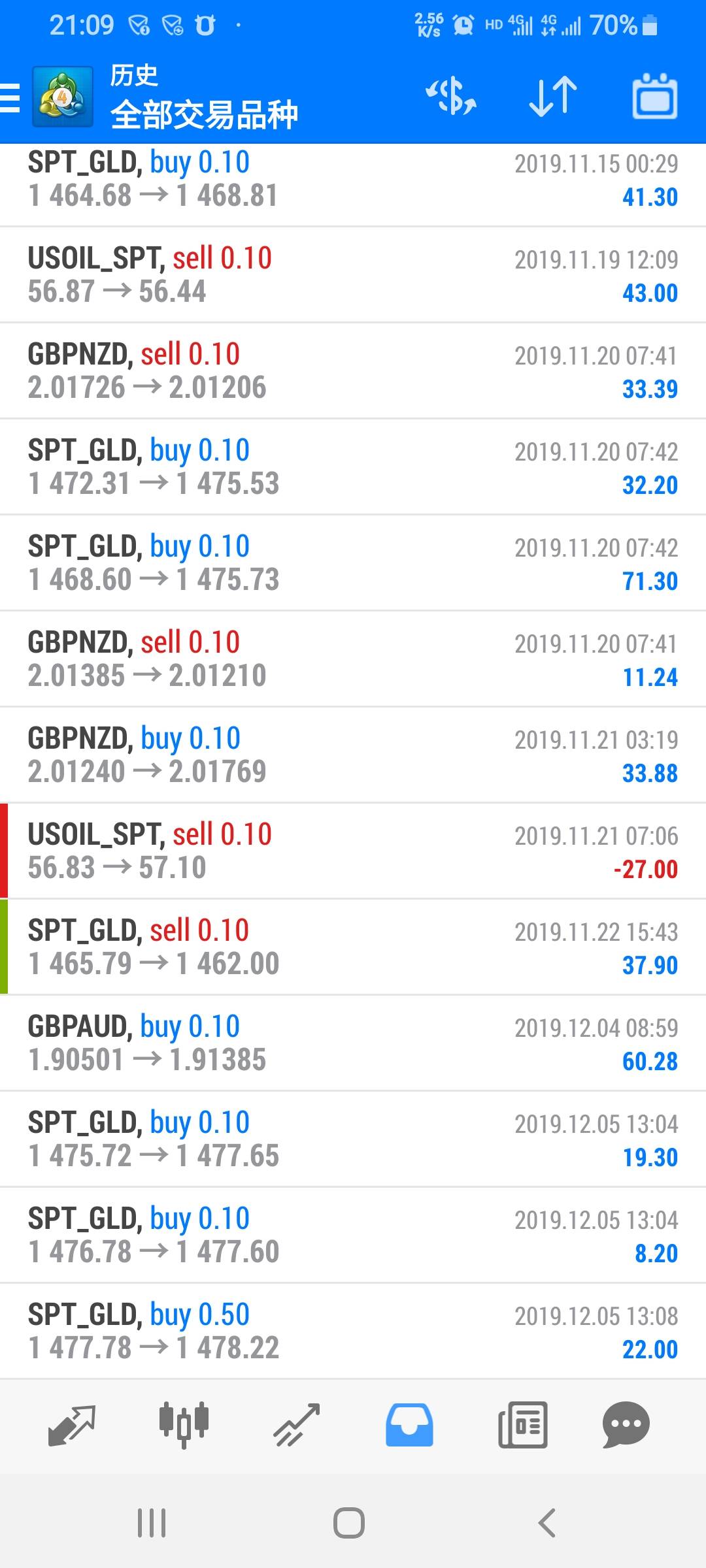This screenshot has height=1568, width=706.
Task: Open the currency symbol filter icon
Action: tap(451, 97)
